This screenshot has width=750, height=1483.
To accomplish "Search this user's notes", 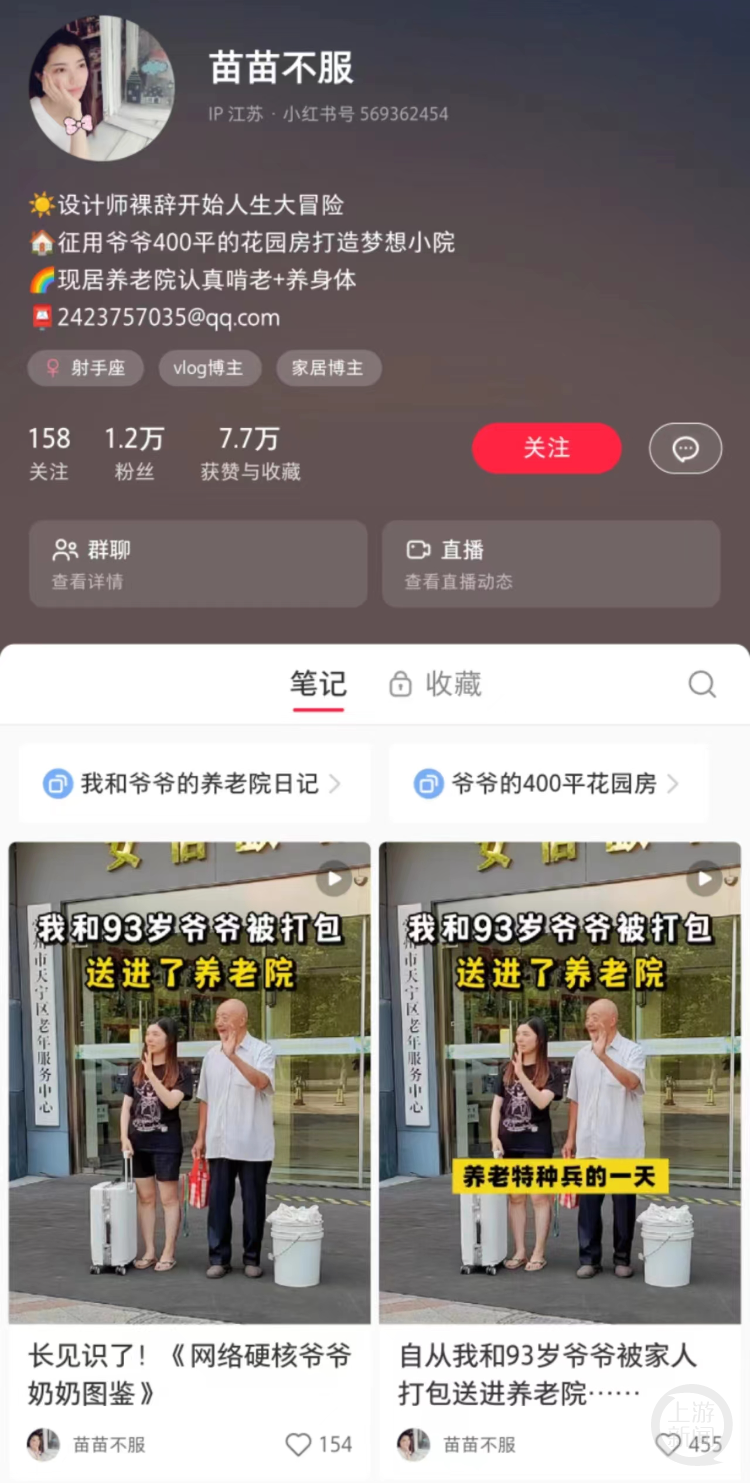I will click(702, 684).
